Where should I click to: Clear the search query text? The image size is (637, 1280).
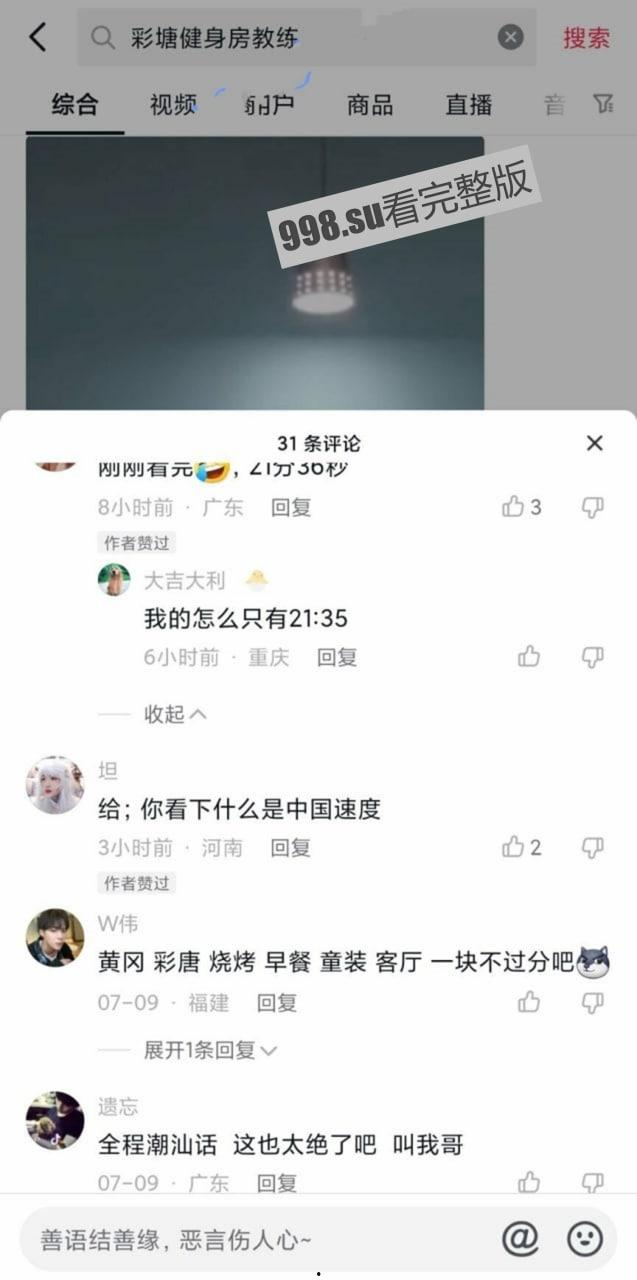click(x=510, y=38)
